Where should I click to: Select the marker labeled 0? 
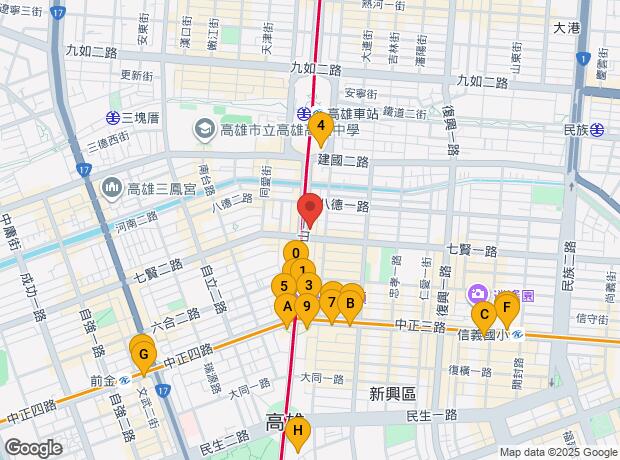pos(295,254)
